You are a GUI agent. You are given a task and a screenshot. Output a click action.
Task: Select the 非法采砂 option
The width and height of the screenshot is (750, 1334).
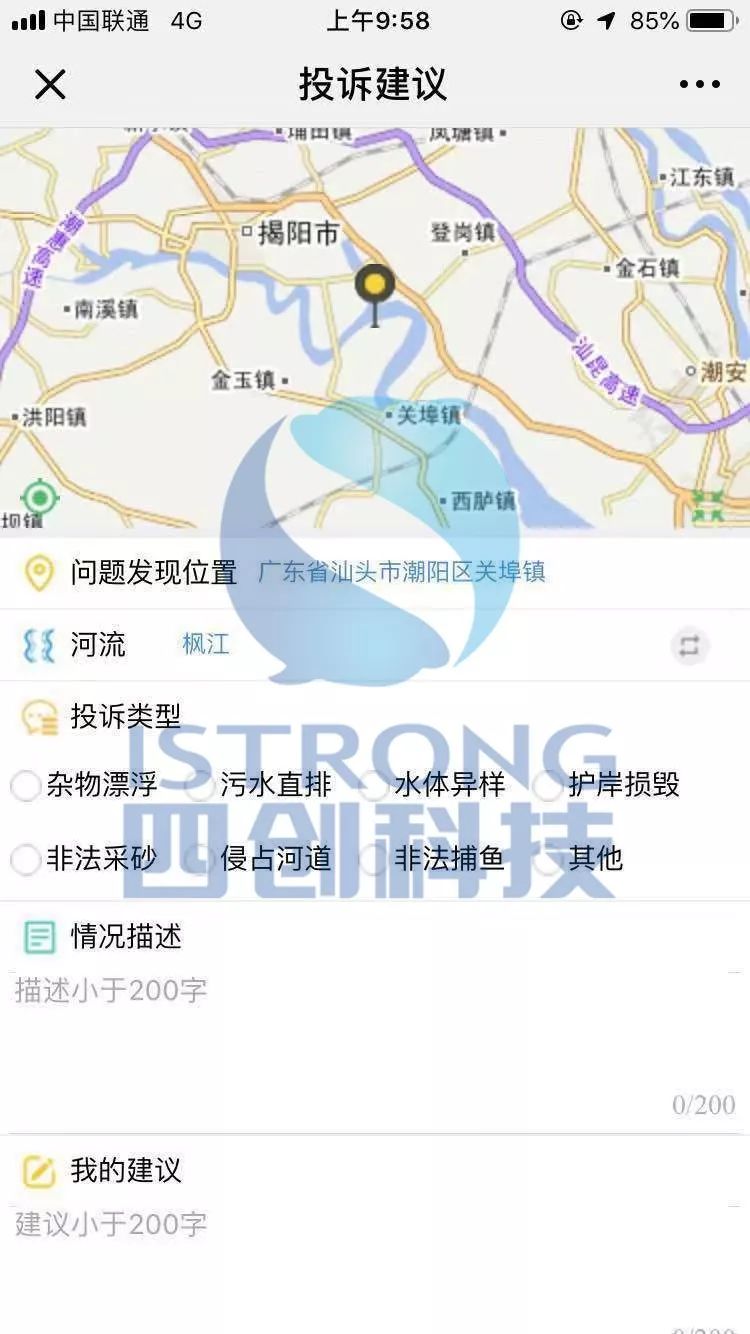click(26, 859)
